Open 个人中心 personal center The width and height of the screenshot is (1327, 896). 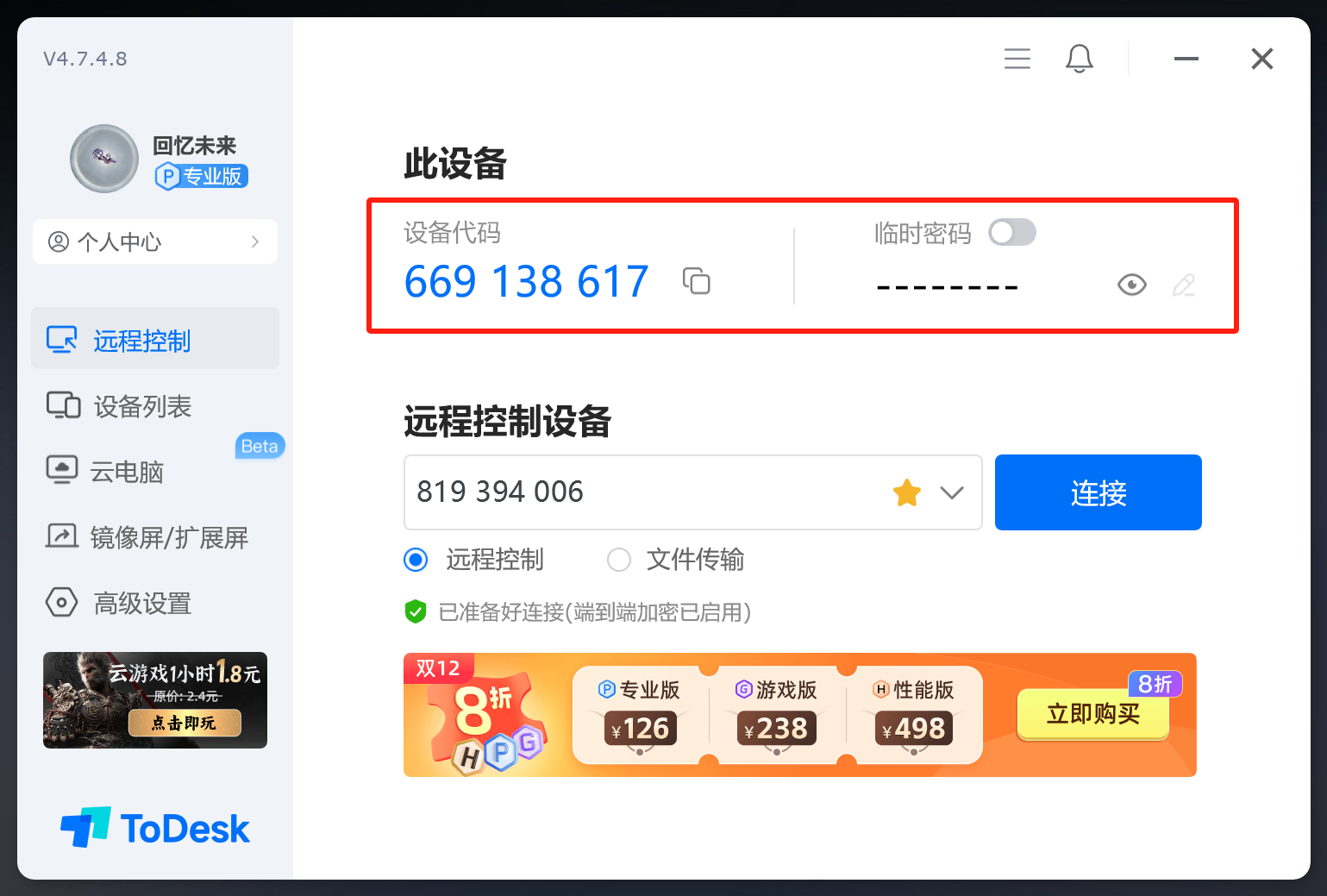(155, 241)
